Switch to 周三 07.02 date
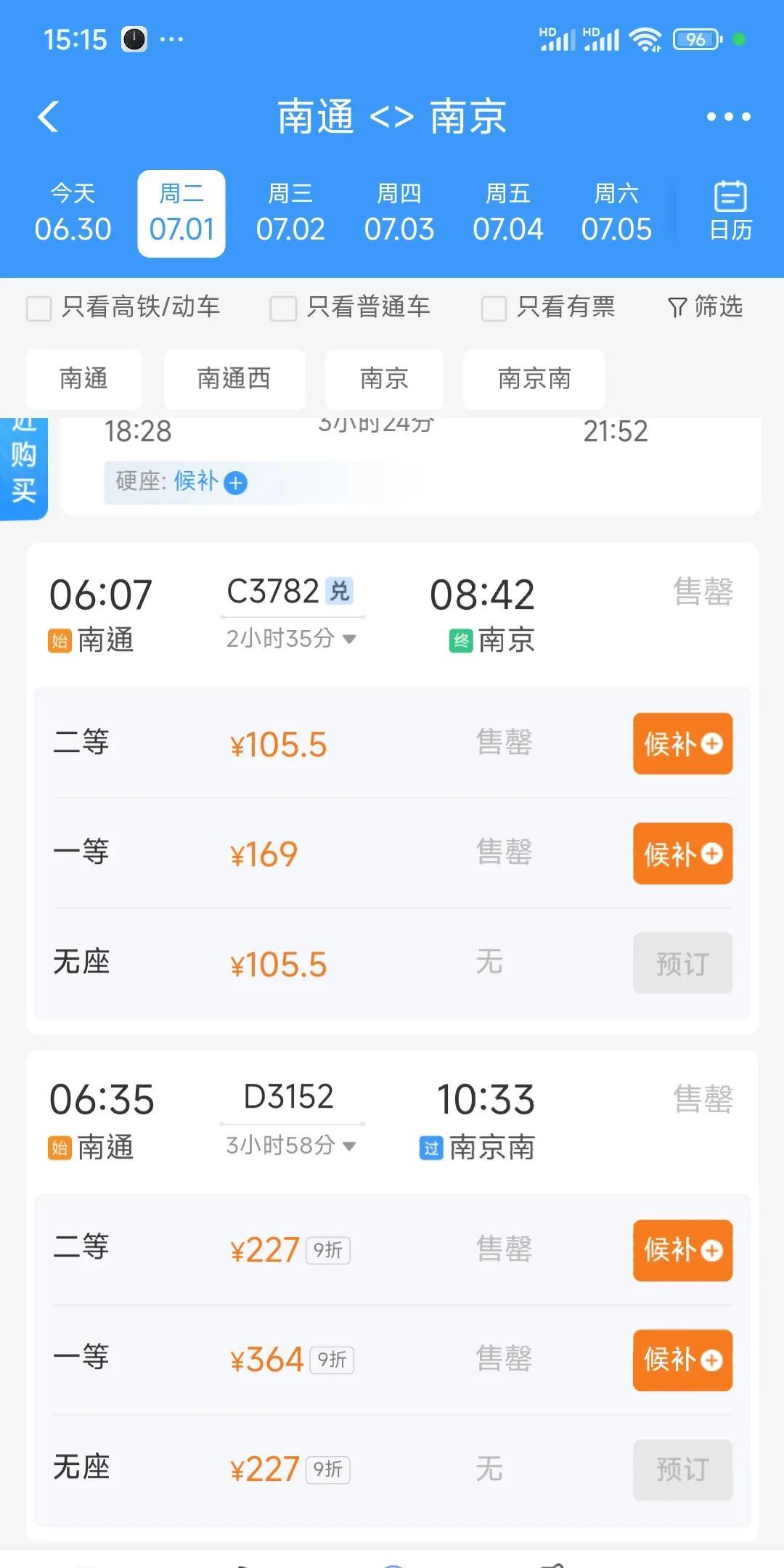Screen dimensions: 784x1568 [x=290, y=213]
